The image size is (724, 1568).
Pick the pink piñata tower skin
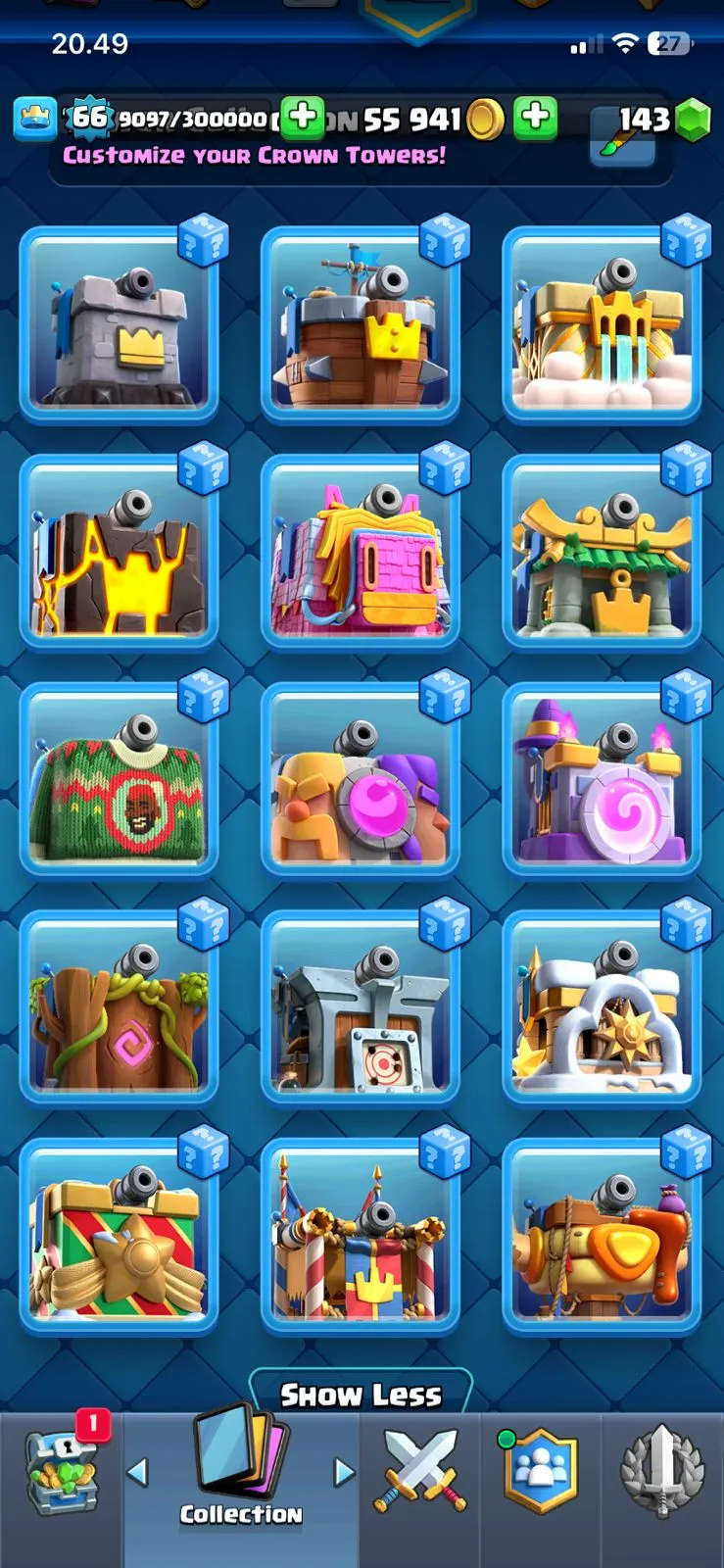pyautogui.click(x=360, y=554)
